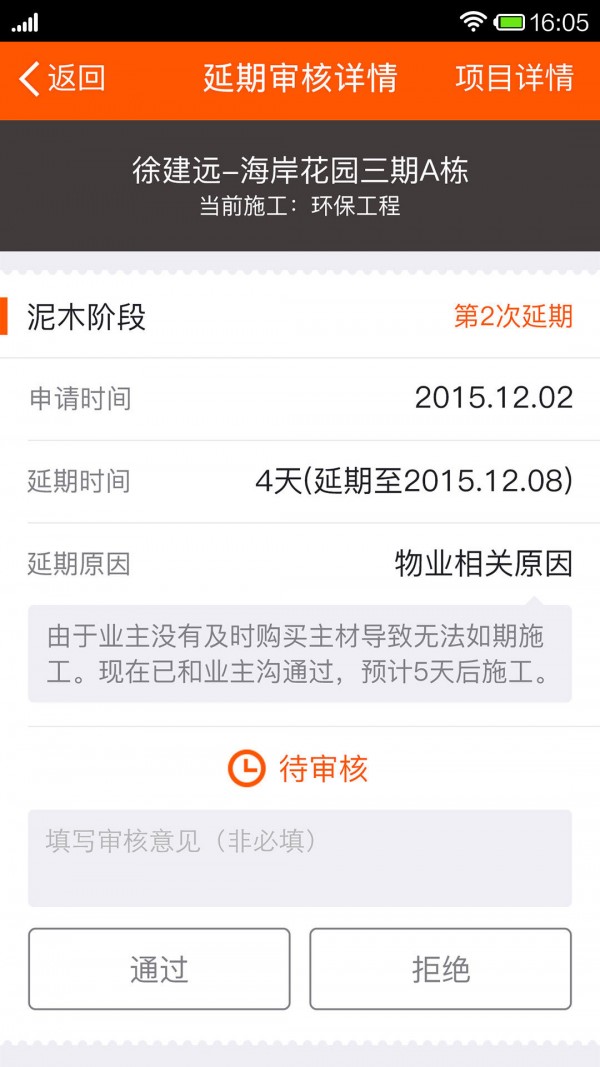Approve the extension with 通过
The height and width of the screenshot is (1067, 600).
[x=159, y=969]
